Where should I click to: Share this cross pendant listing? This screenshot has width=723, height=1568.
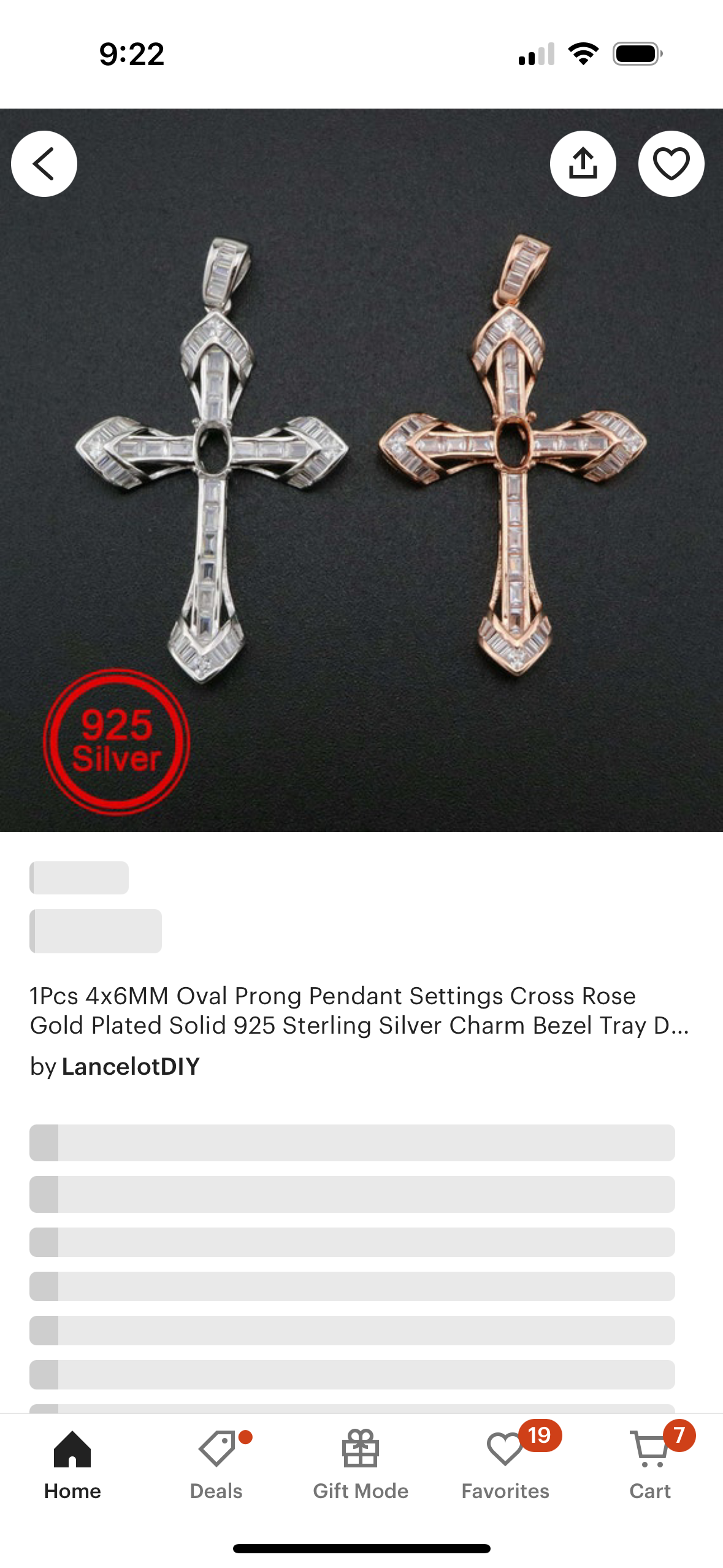(583, 164)
